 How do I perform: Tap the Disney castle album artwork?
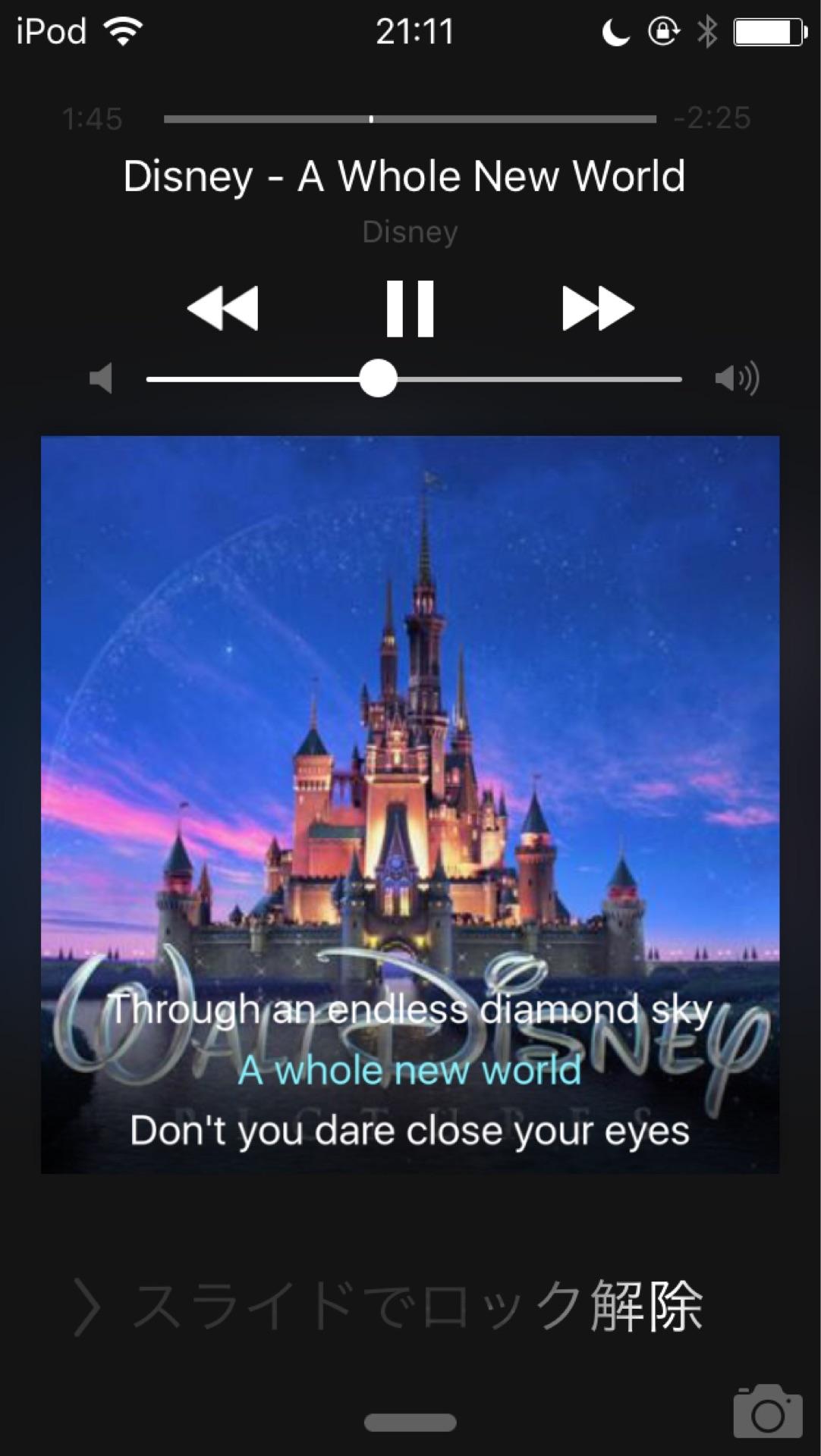(410, 728)
